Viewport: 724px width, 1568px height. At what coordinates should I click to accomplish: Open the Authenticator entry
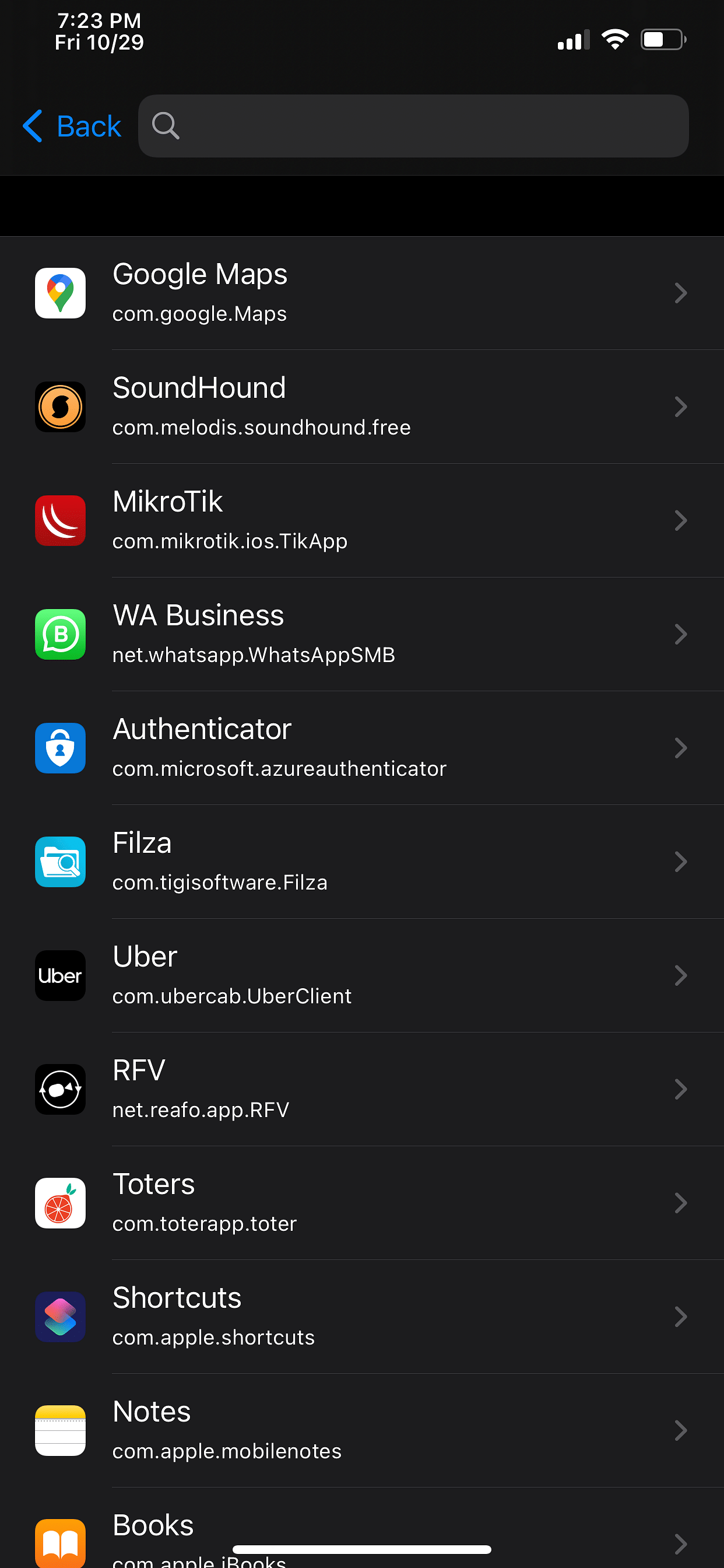pos(362,748)
